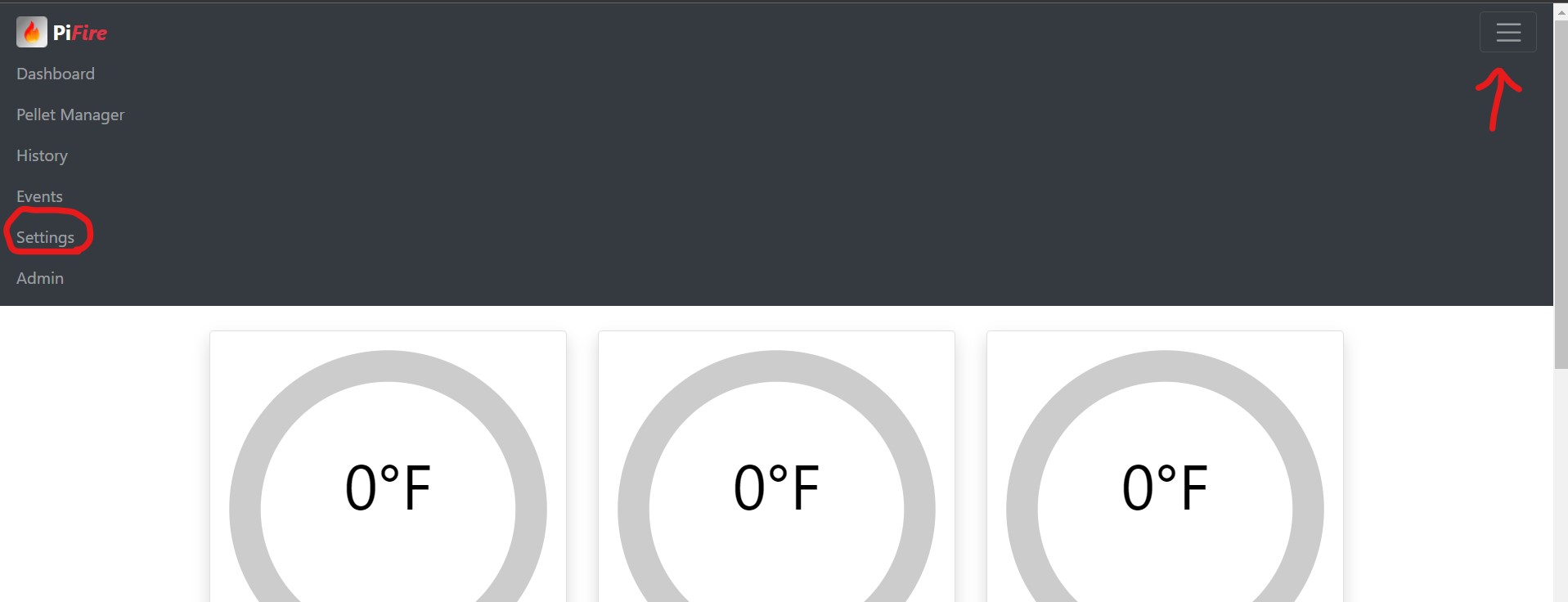Tap the PiFire home logo link
This screenshot has height=602, width=1568.
coord(62,33)
